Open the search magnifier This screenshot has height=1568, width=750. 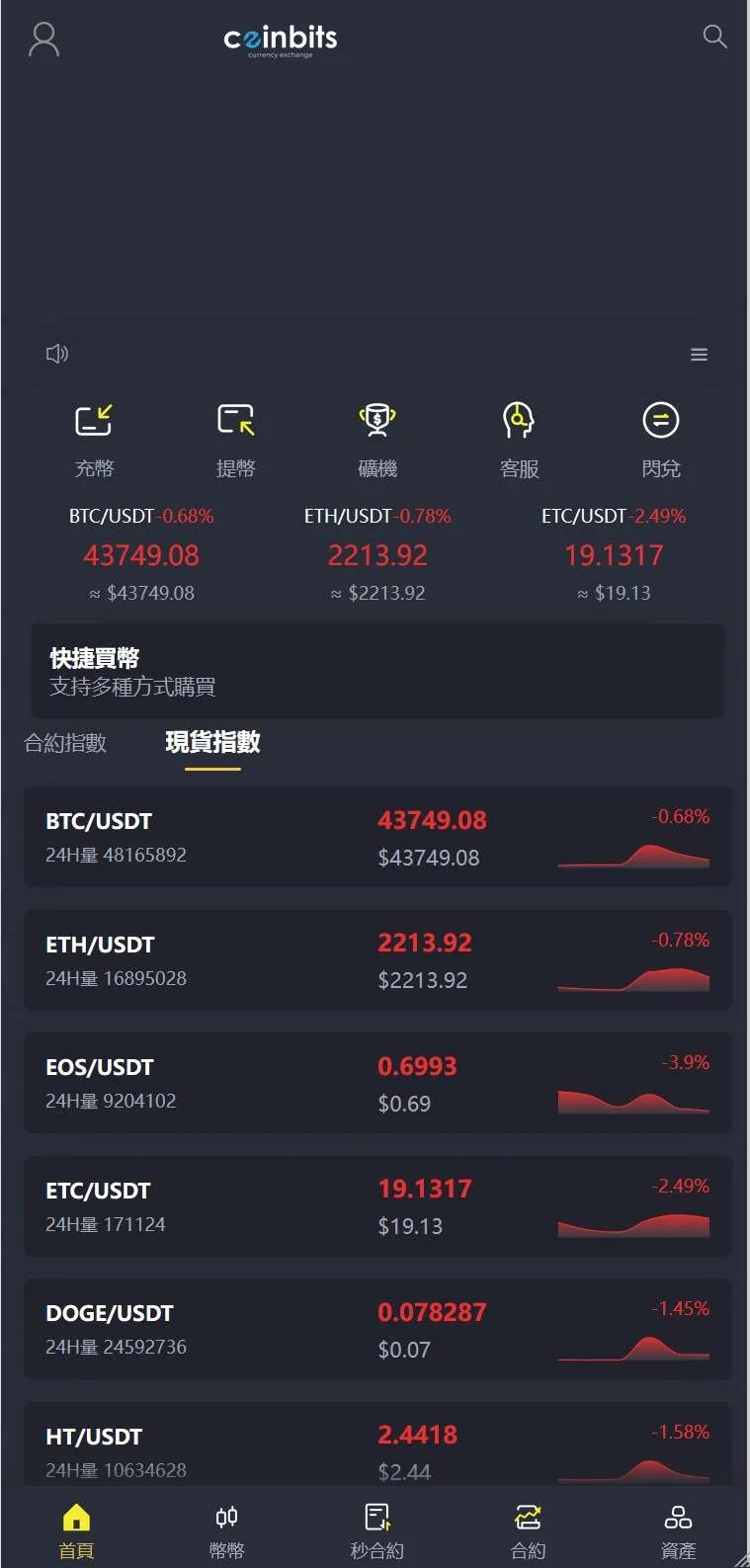coord(714,37)
